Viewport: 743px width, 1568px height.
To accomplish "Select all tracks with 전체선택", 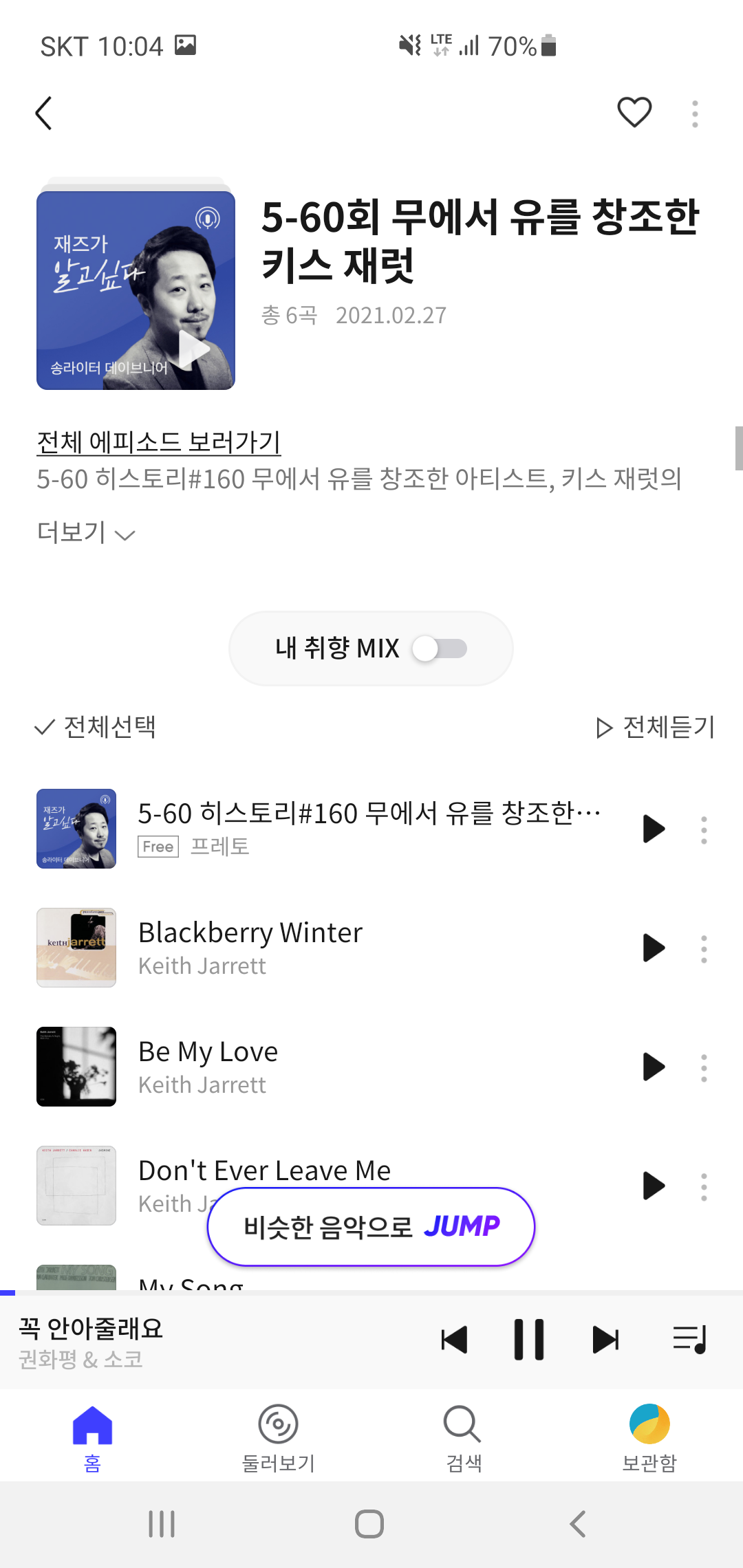I will pyautogui.click(x=96, y=727).
